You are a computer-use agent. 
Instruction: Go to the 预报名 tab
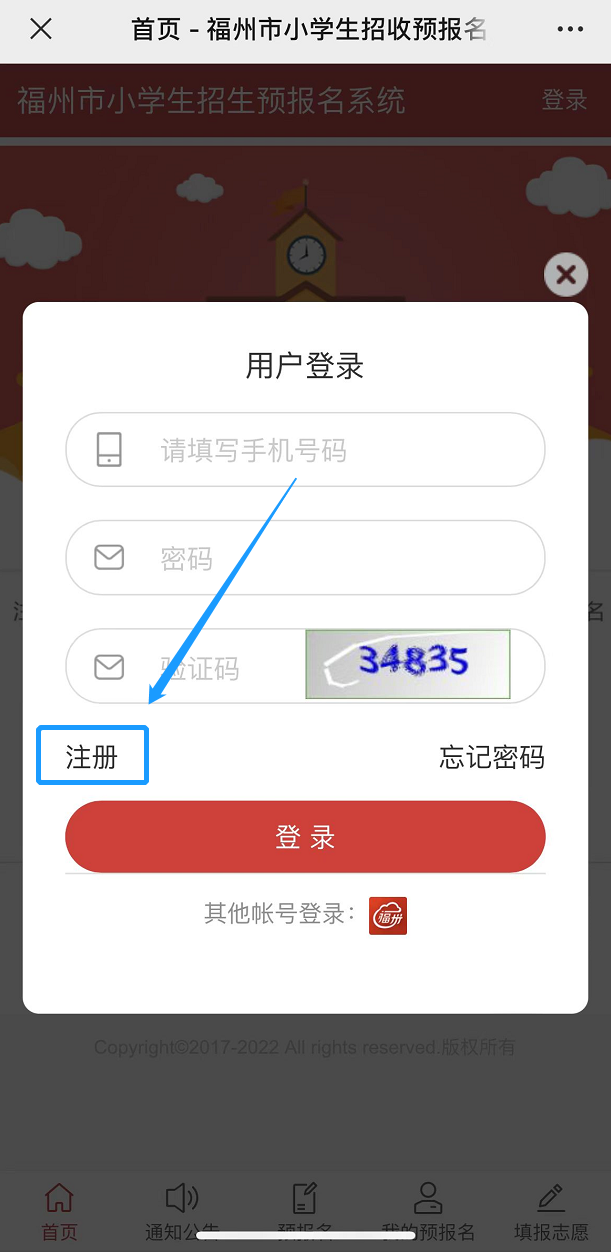(304, 1211)
